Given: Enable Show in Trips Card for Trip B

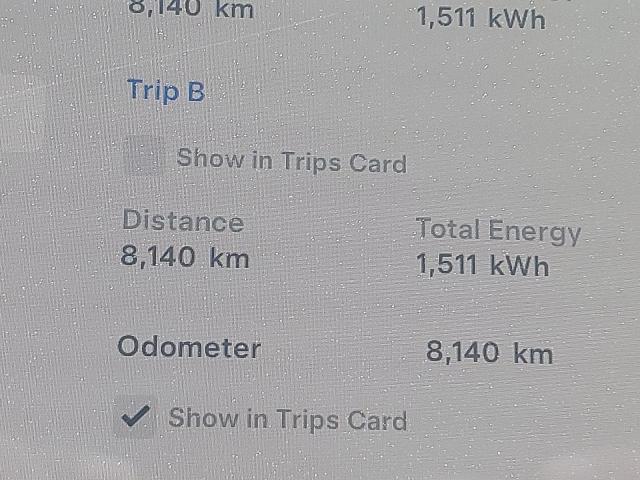Looking at the screenshot, I should [145, 158].
